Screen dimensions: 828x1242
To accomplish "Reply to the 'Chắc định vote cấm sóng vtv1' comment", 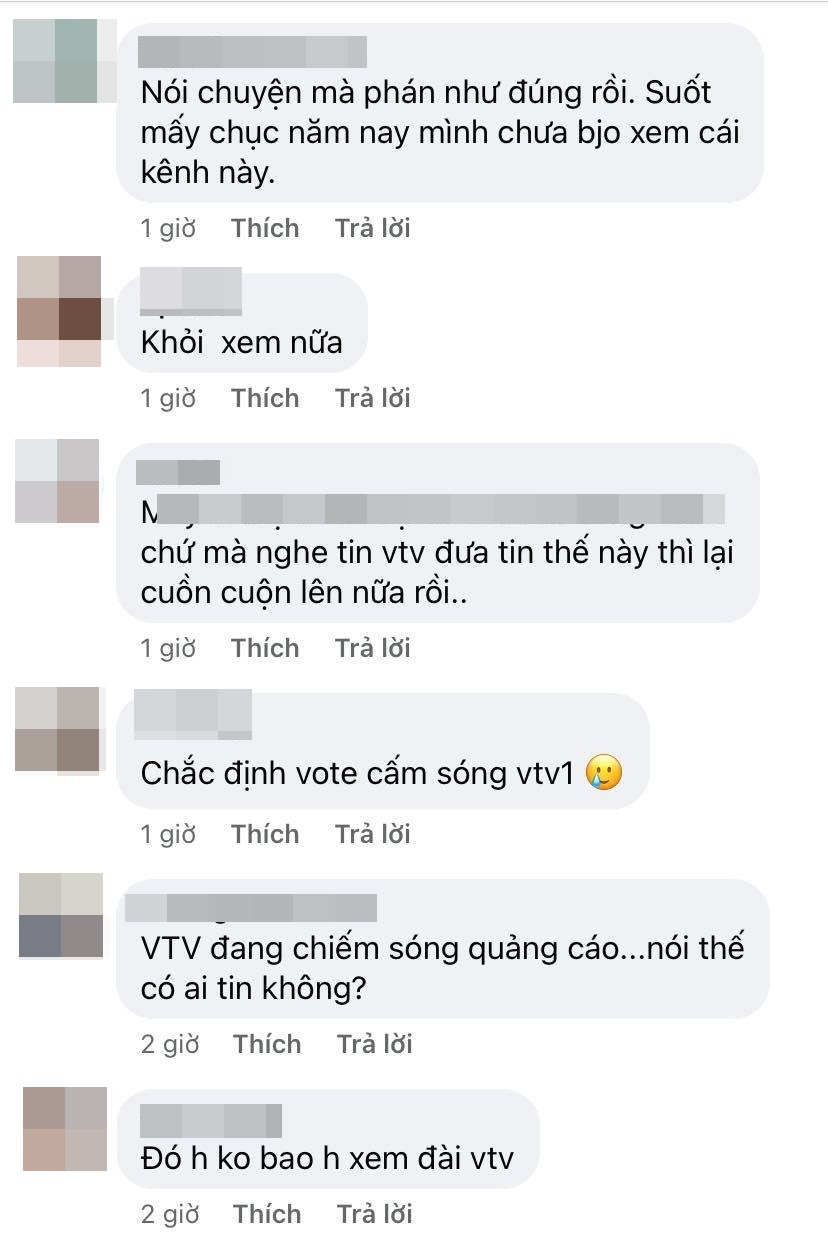I will (x=373, y=834).
